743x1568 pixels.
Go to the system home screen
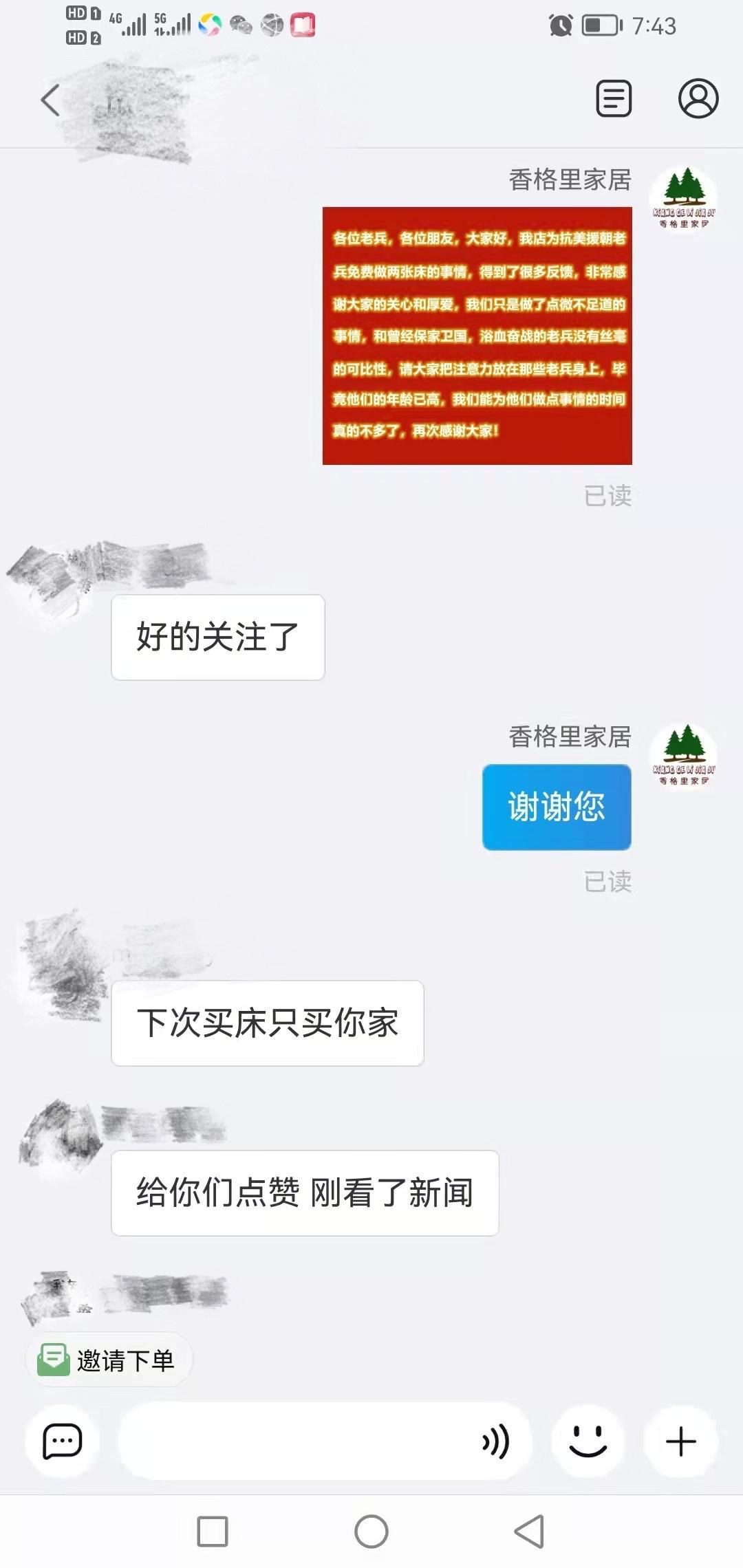point(371,1532)
